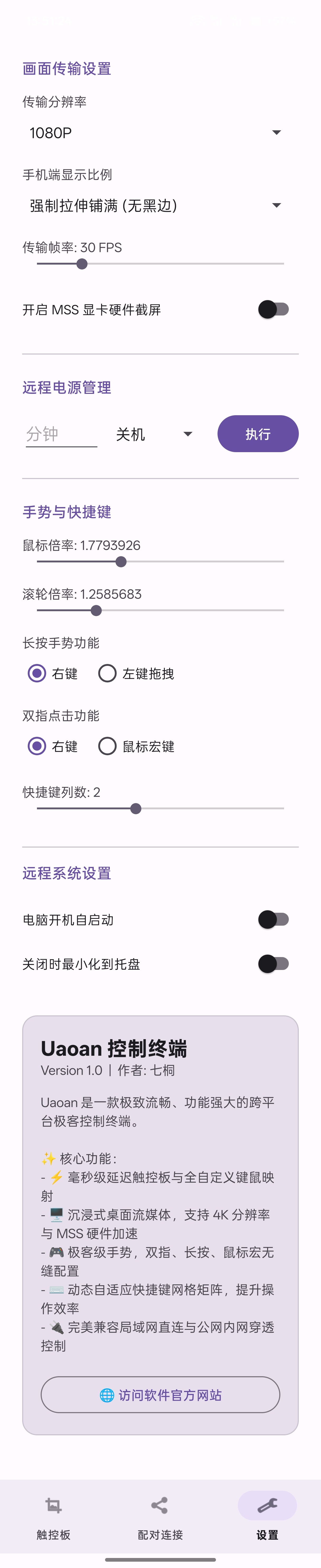Select 右键 under 双指点击功能
The width and height of the screenshot is (321, 1568).
53,746
